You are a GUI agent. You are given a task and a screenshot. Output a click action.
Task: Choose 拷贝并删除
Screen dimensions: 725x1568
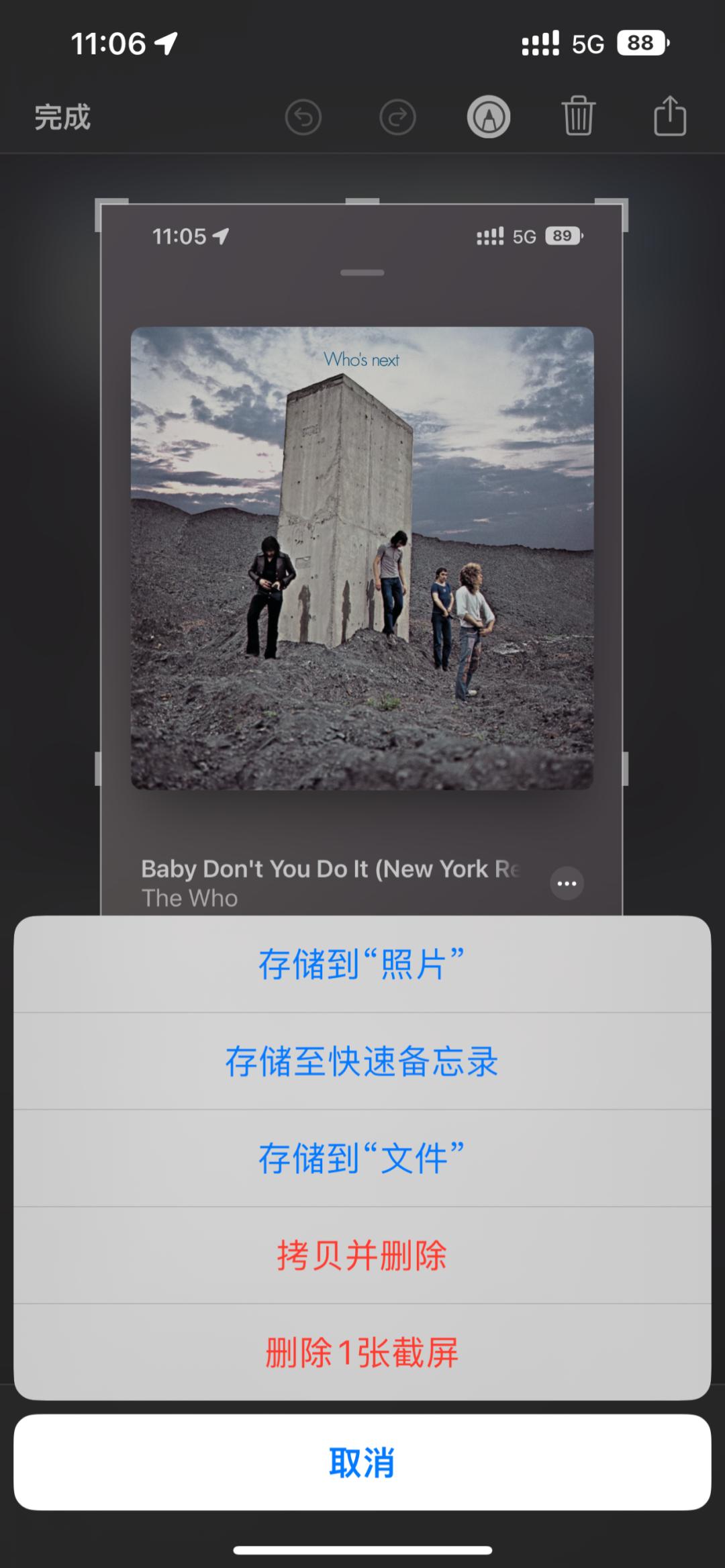click(362, 1255)
